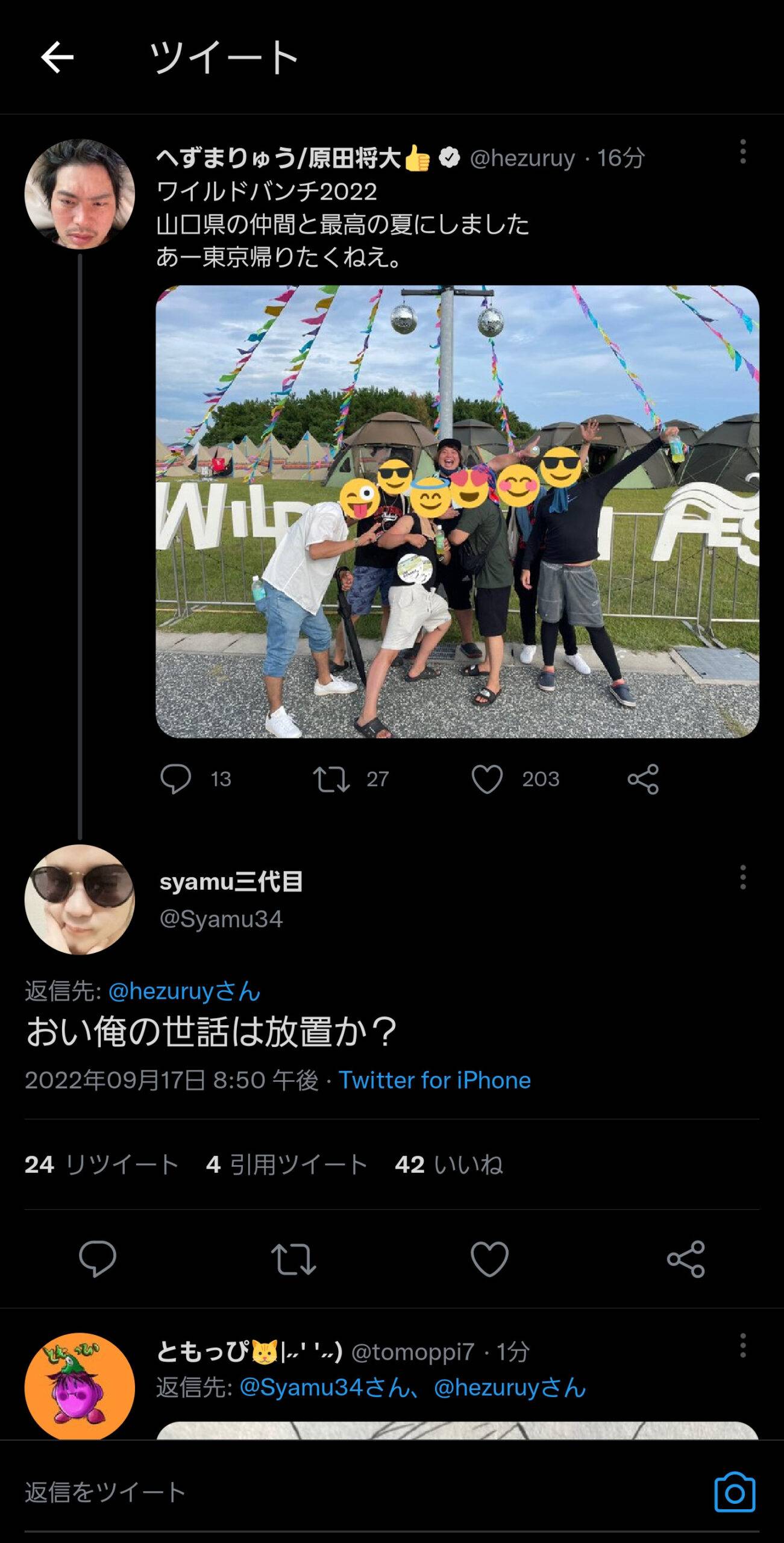Open hezuruy's profile picture

80,194
